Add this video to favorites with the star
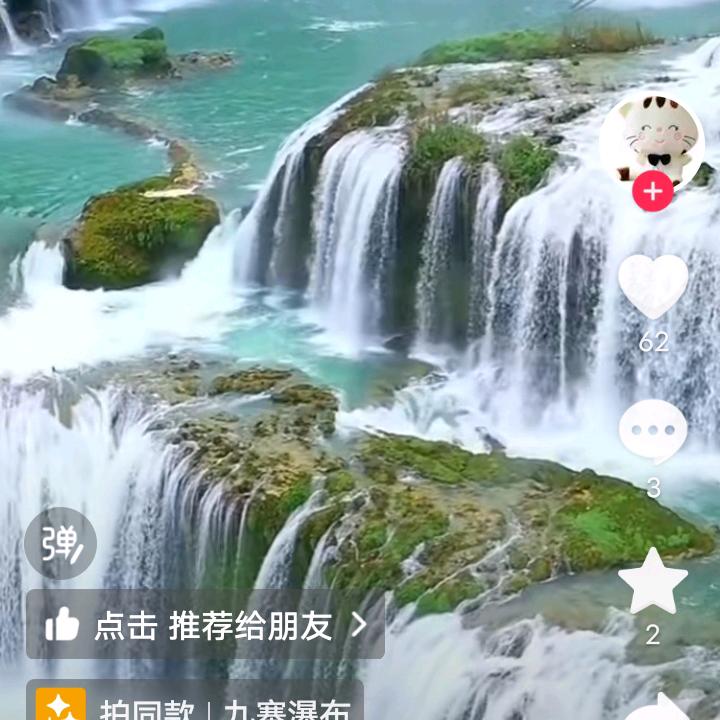720x720 pixels. tap(653, 583)
